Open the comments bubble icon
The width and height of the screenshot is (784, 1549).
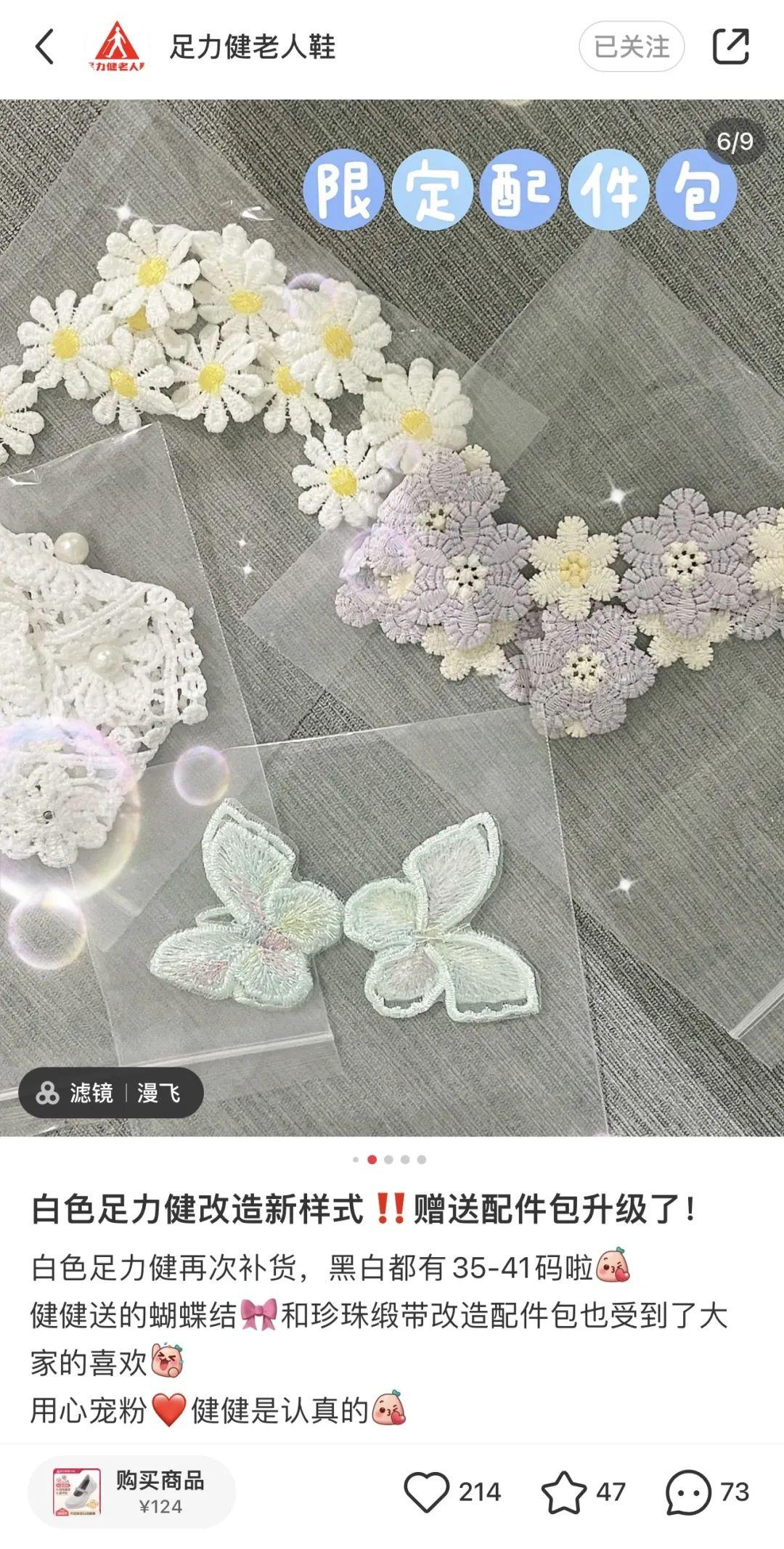point(687,1492)
